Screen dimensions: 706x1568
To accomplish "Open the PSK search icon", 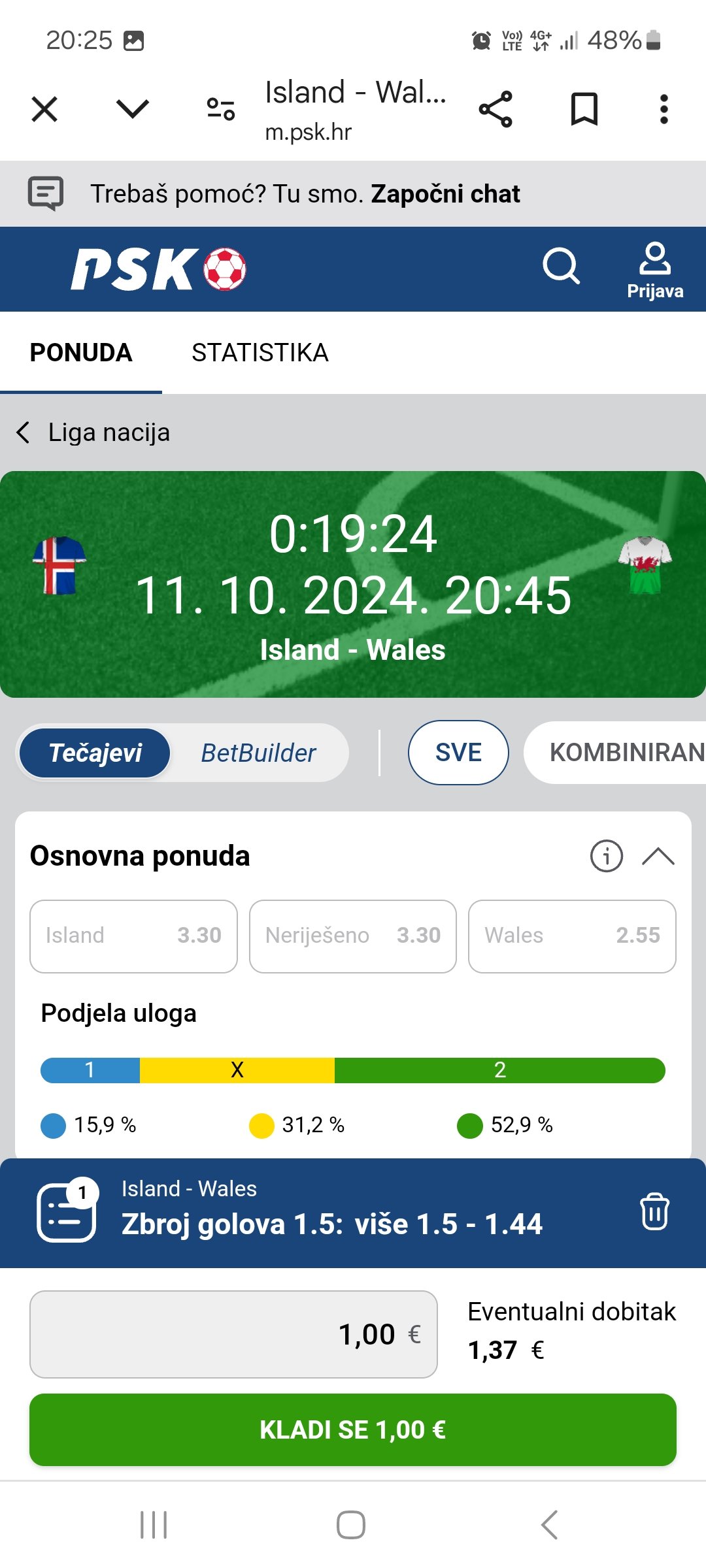I will [561, 266].
